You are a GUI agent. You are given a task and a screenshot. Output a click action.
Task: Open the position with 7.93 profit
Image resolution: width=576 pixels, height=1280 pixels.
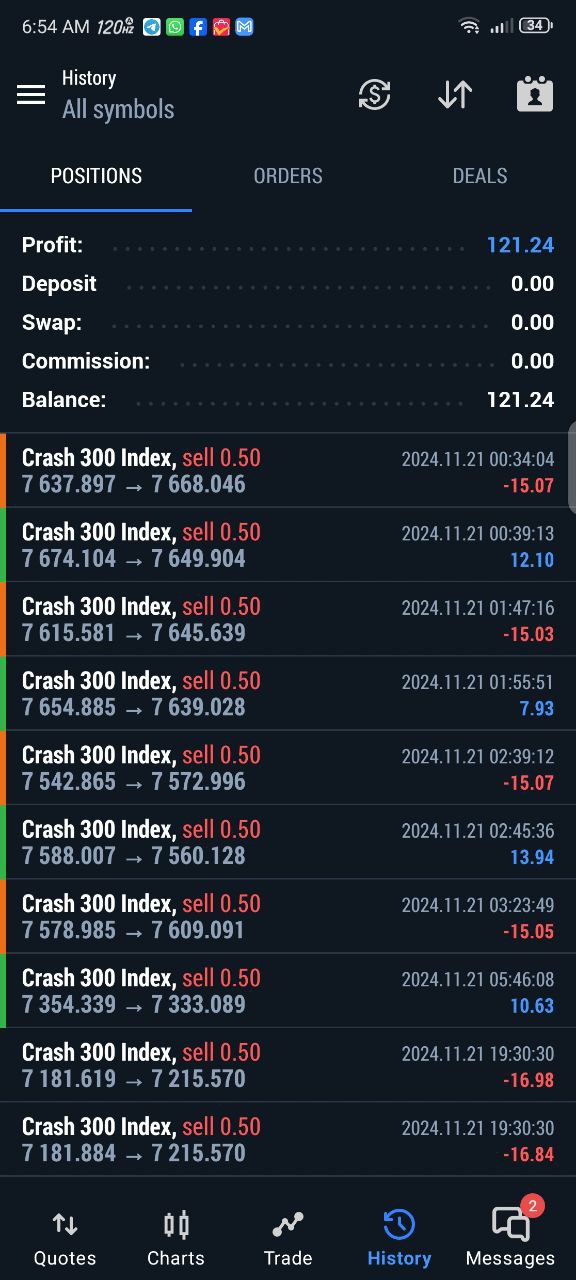tap(288, 693)
